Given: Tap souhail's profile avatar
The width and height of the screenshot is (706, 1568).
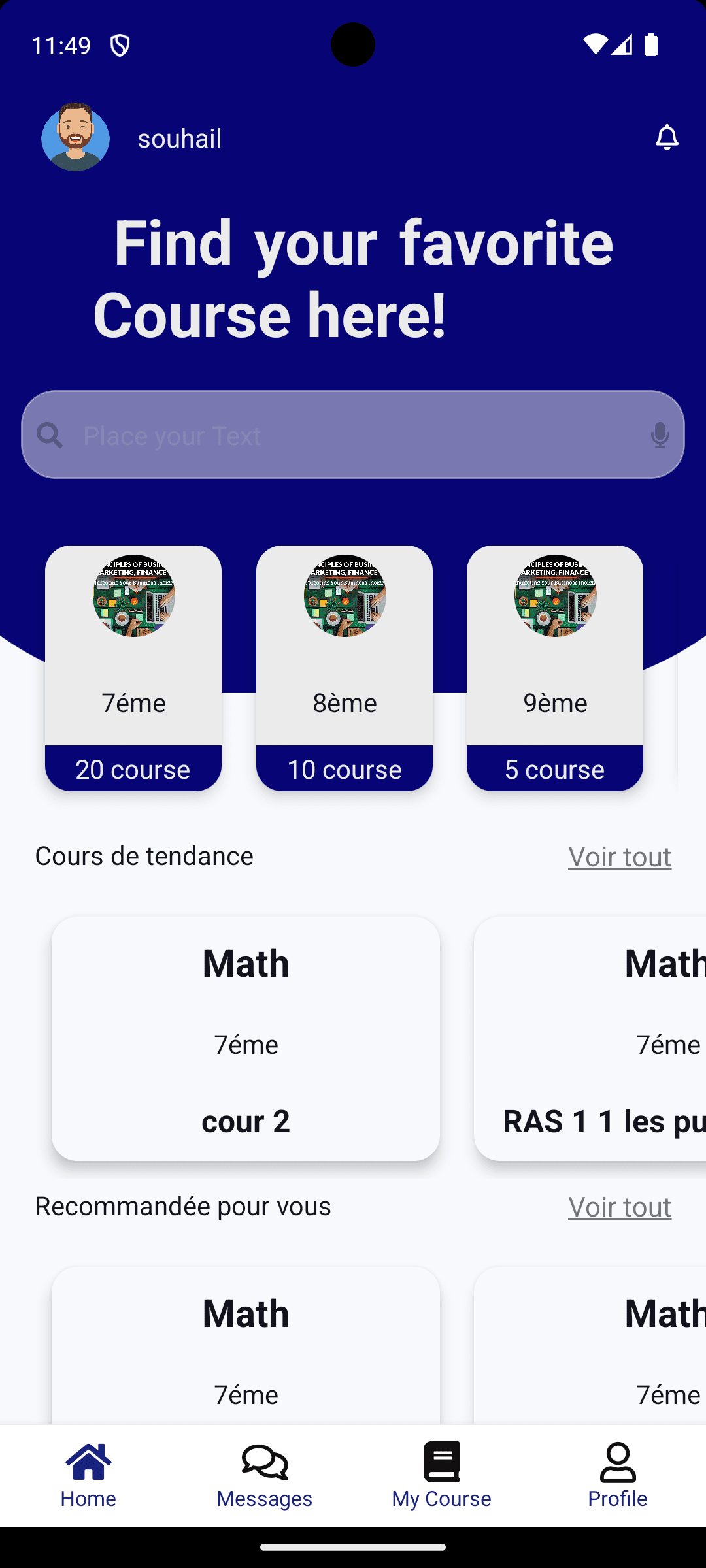Looking at the screenshot, I should coord(76,137).
